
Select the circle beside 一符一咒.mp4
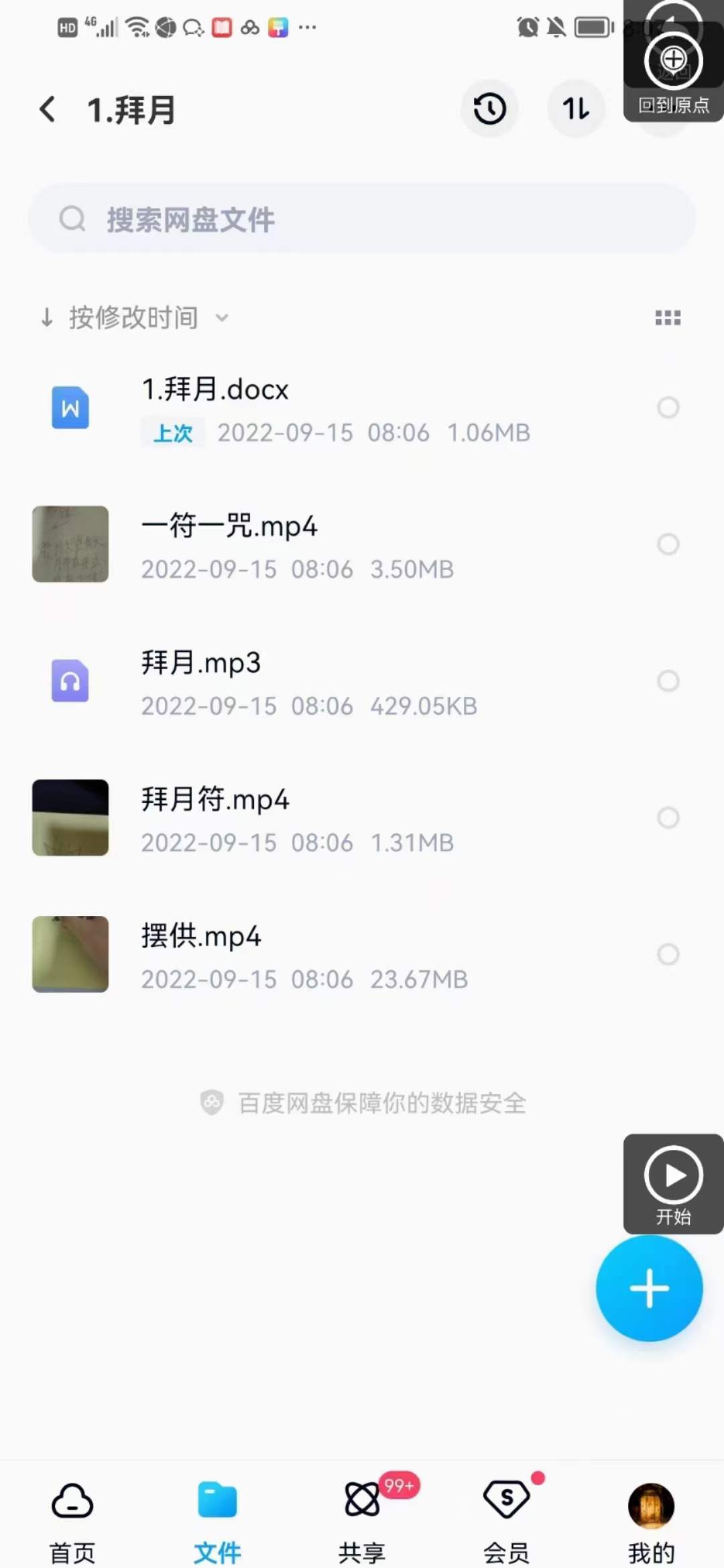pyautogui.click(x=668, y=544)
